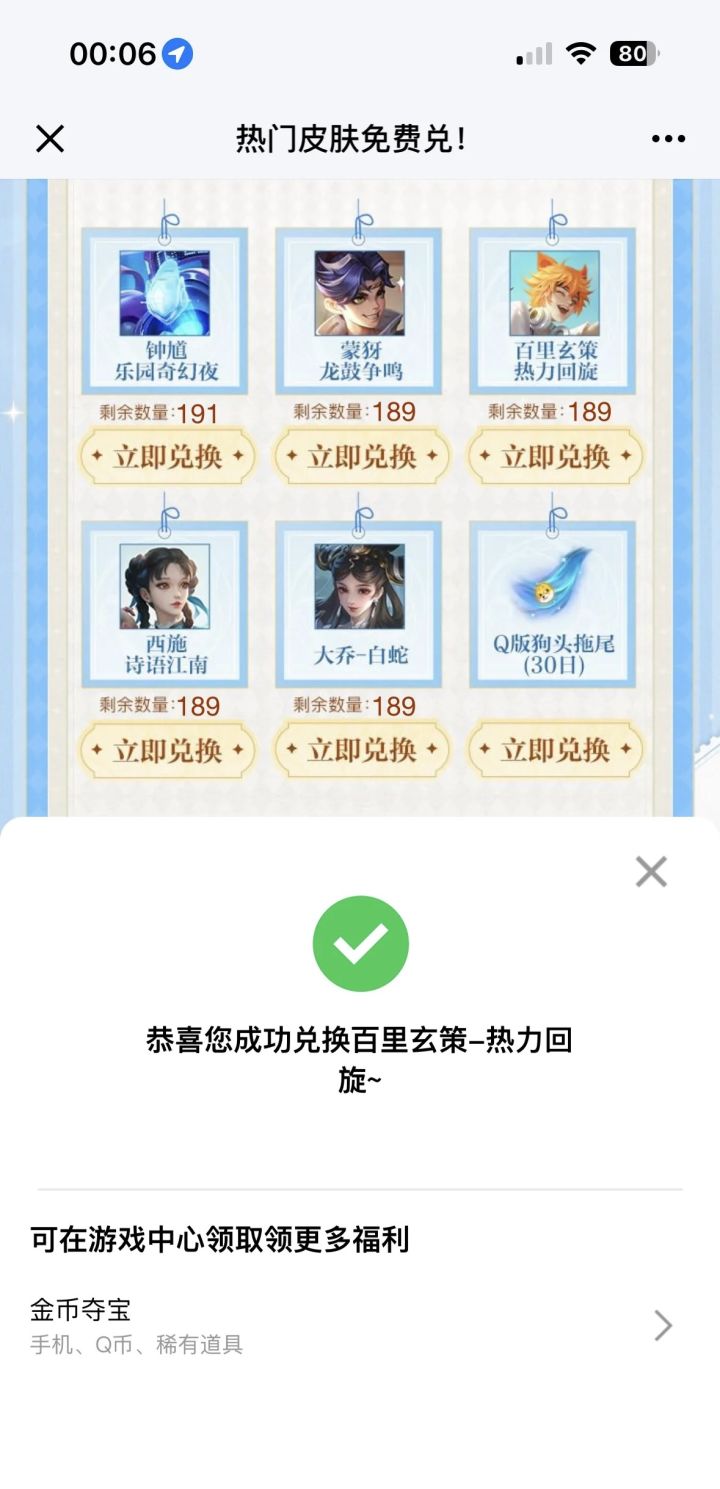This screenshot has width=720, height=1489.
Task: Redeem the 钟馗 乐园奇幻夜 skin
Action: [167, 457]
